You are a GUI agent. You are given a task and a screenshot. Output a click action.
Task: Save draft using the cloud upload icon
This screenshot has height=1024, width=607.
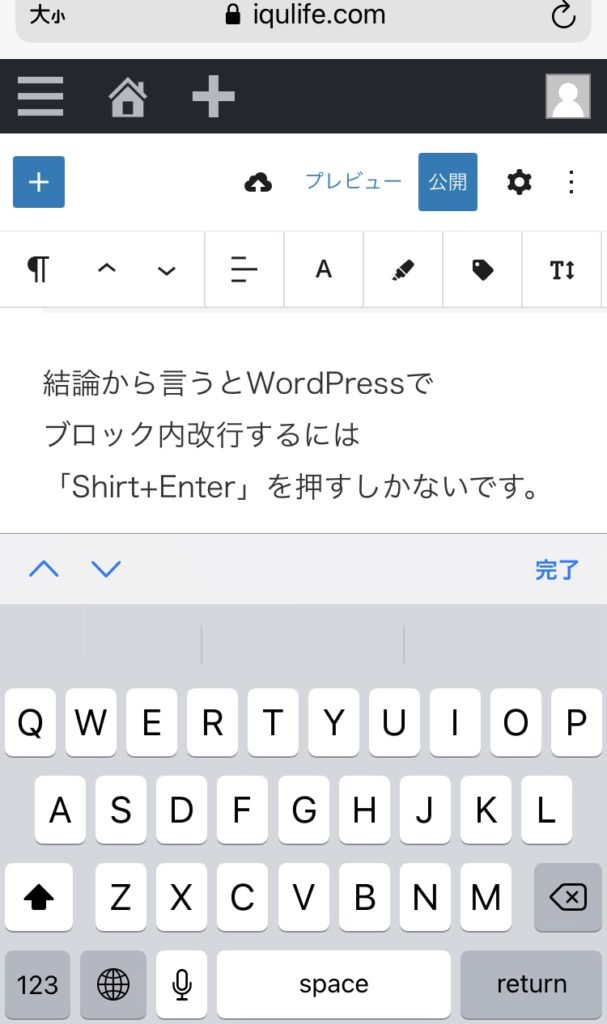[258, 182]
